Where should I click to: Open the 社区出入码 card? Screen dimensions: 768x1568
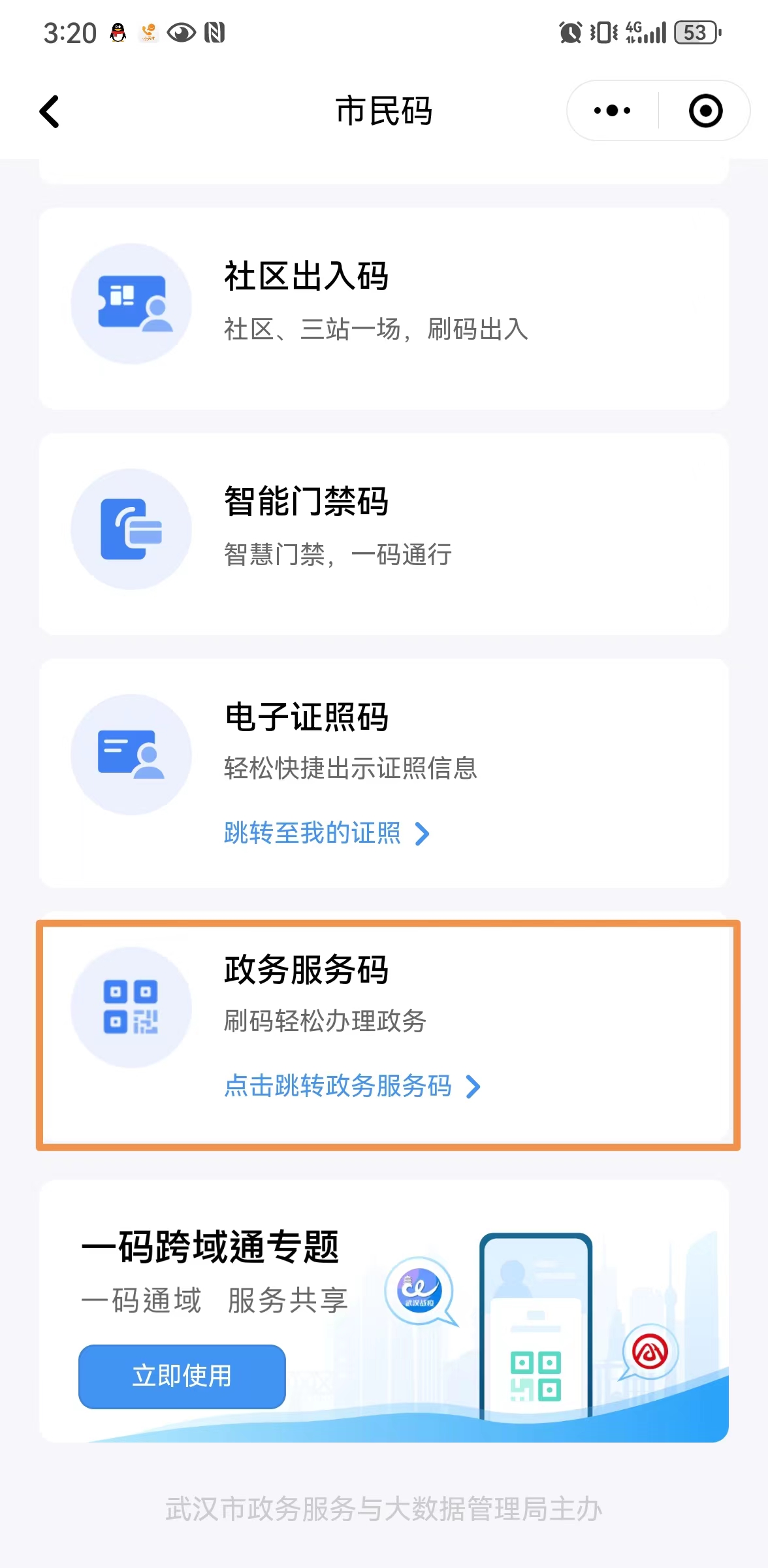(x=383, y=308)
